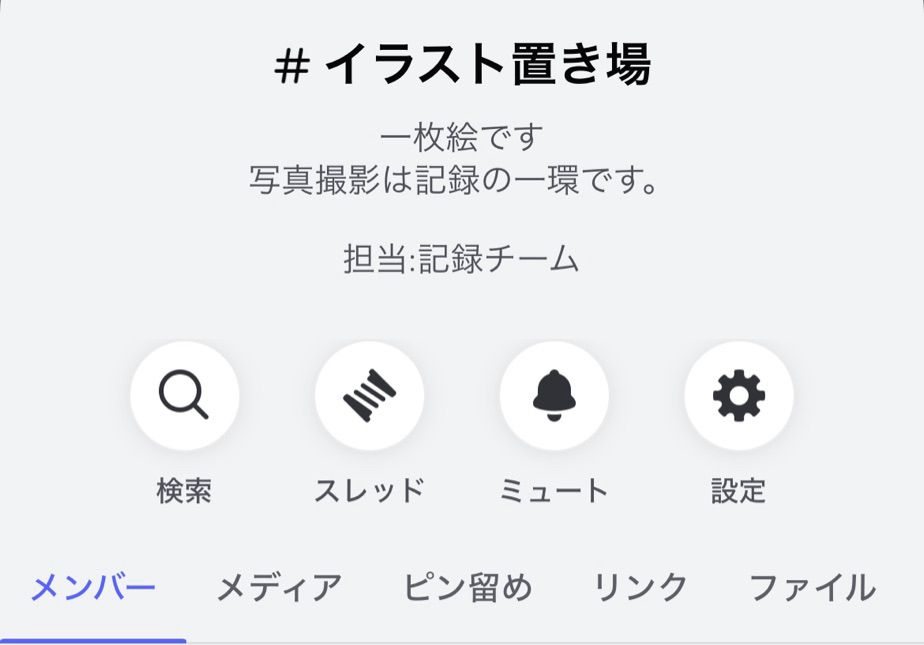924x645 pixels.
Task: Switch to the ピン留め tab
Action: pyautogui.click(x=467, y=588)
